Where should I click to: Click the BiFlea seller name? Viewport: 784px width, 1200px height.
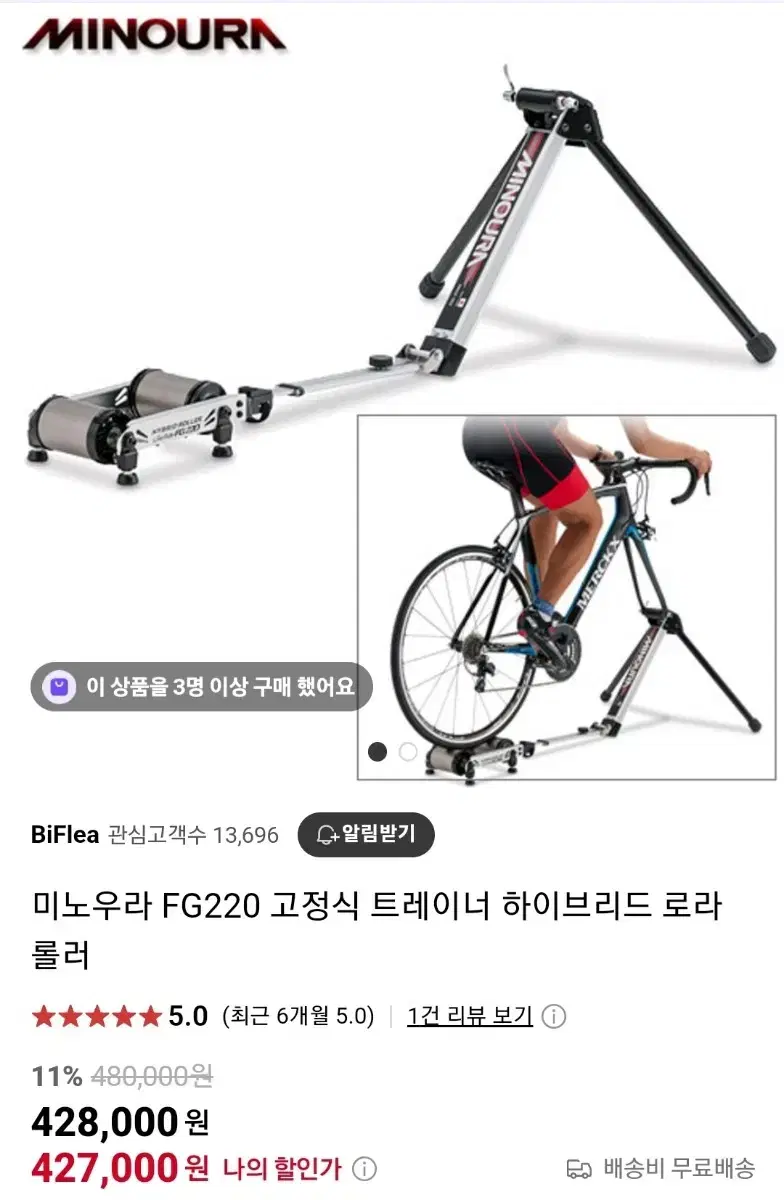(x=66, y=834)
